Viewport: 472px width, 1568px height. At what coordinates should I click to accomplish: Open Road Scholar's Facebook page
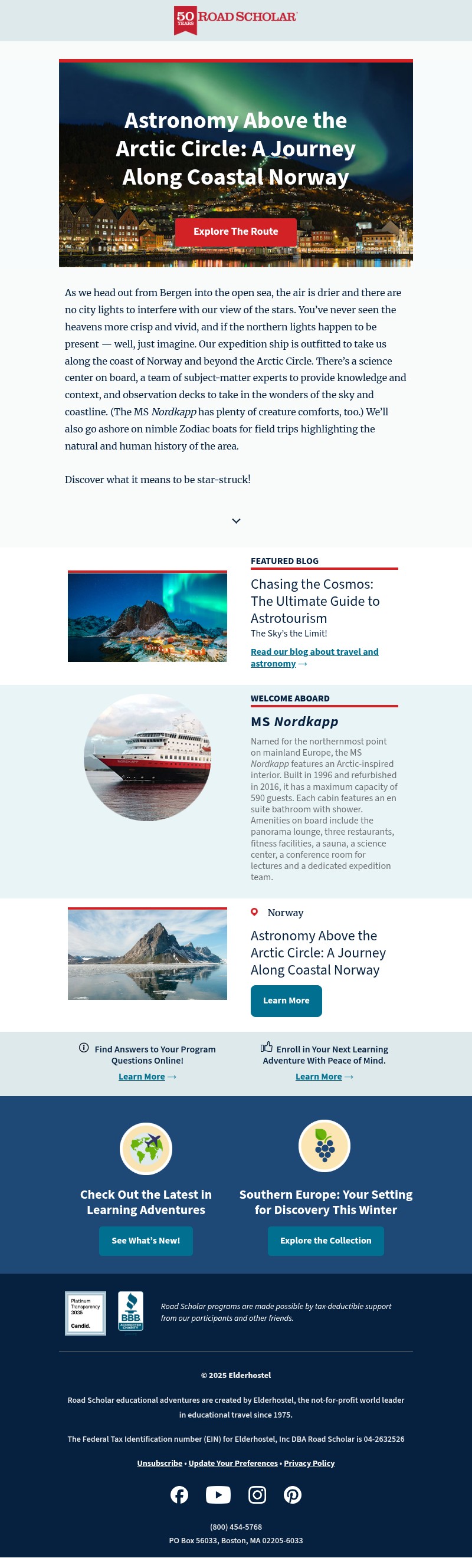coord(179,1495)
